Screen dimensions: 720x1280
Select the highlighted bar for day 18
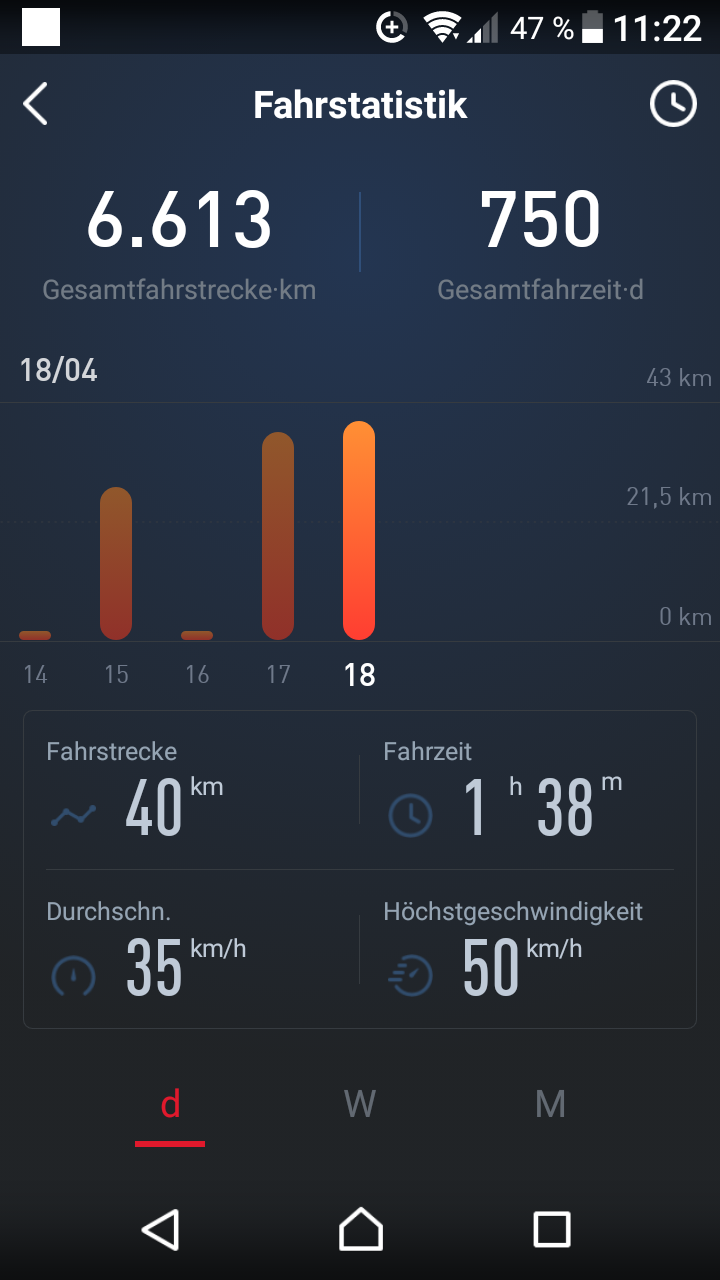(359, 530)
